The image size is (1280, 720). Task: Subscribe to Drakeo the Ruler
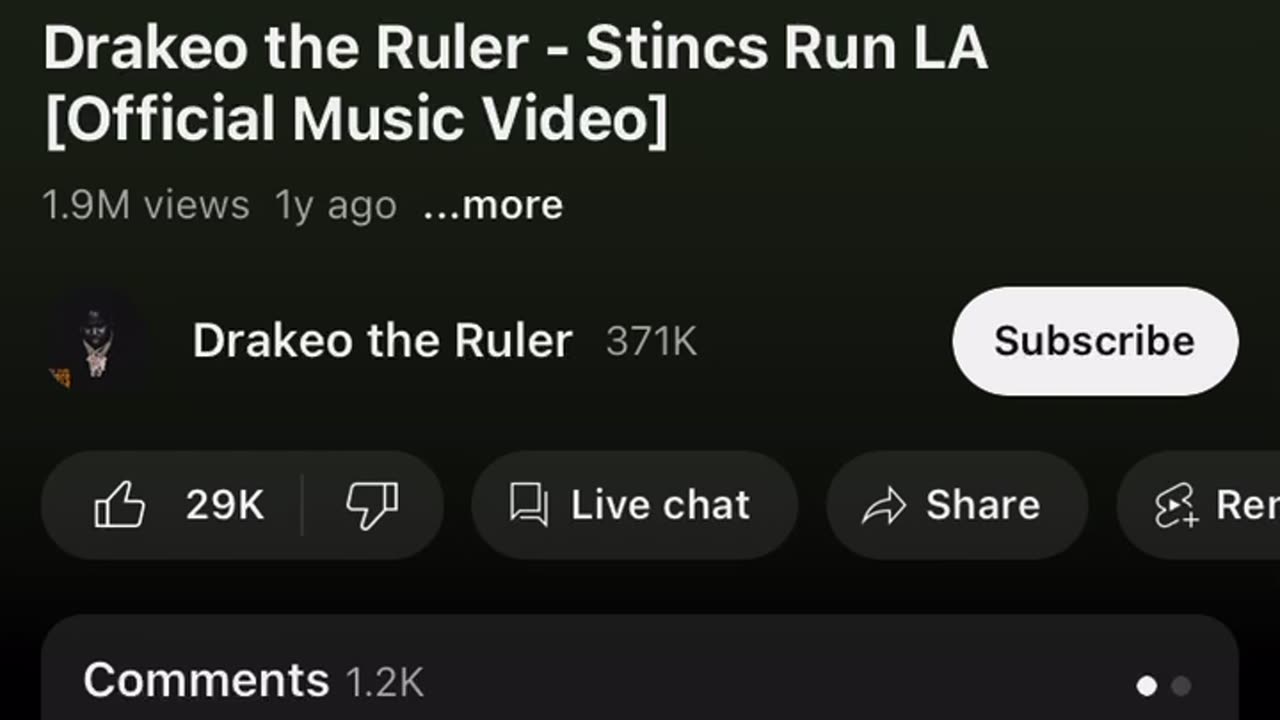1094,341
